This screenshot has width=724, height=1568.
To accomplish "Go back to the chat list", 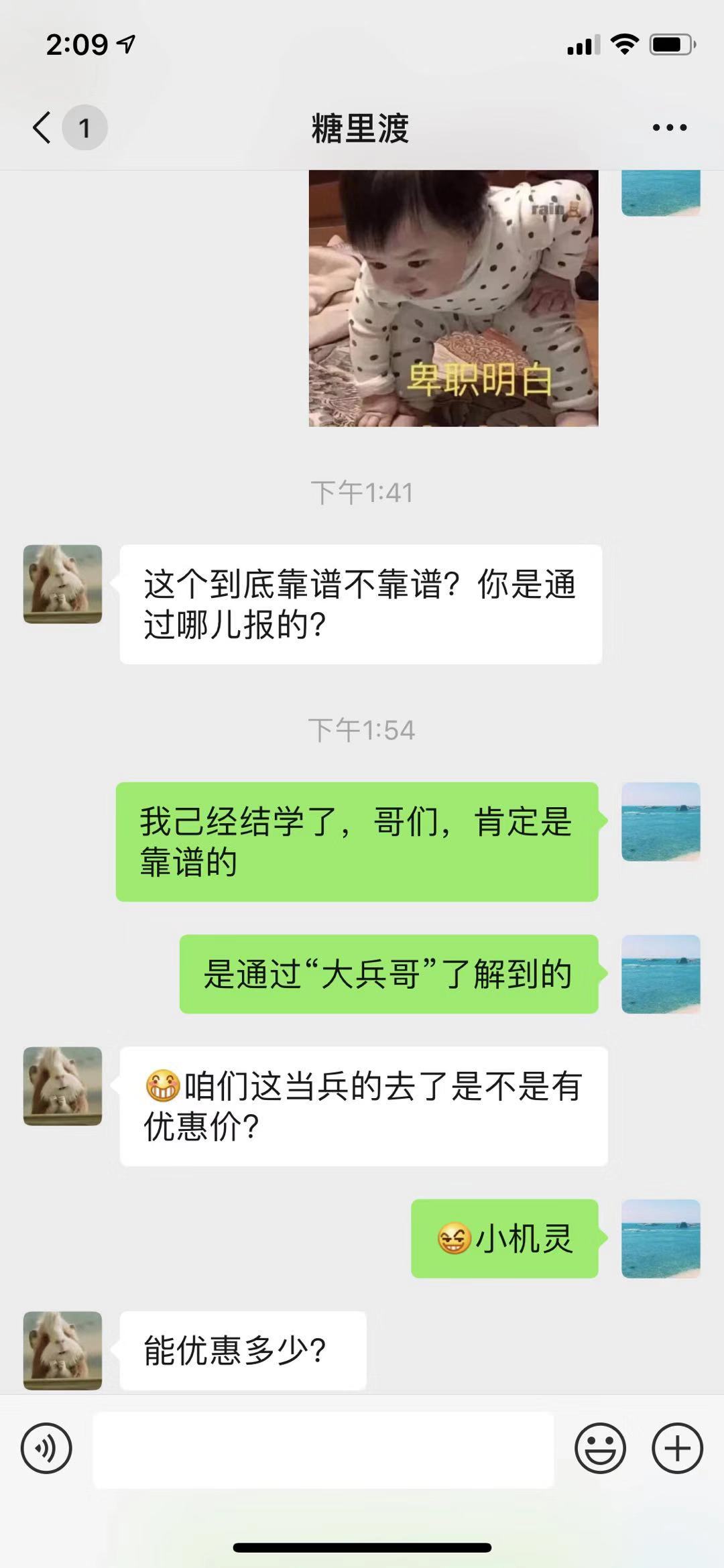I will pos(42,127).
